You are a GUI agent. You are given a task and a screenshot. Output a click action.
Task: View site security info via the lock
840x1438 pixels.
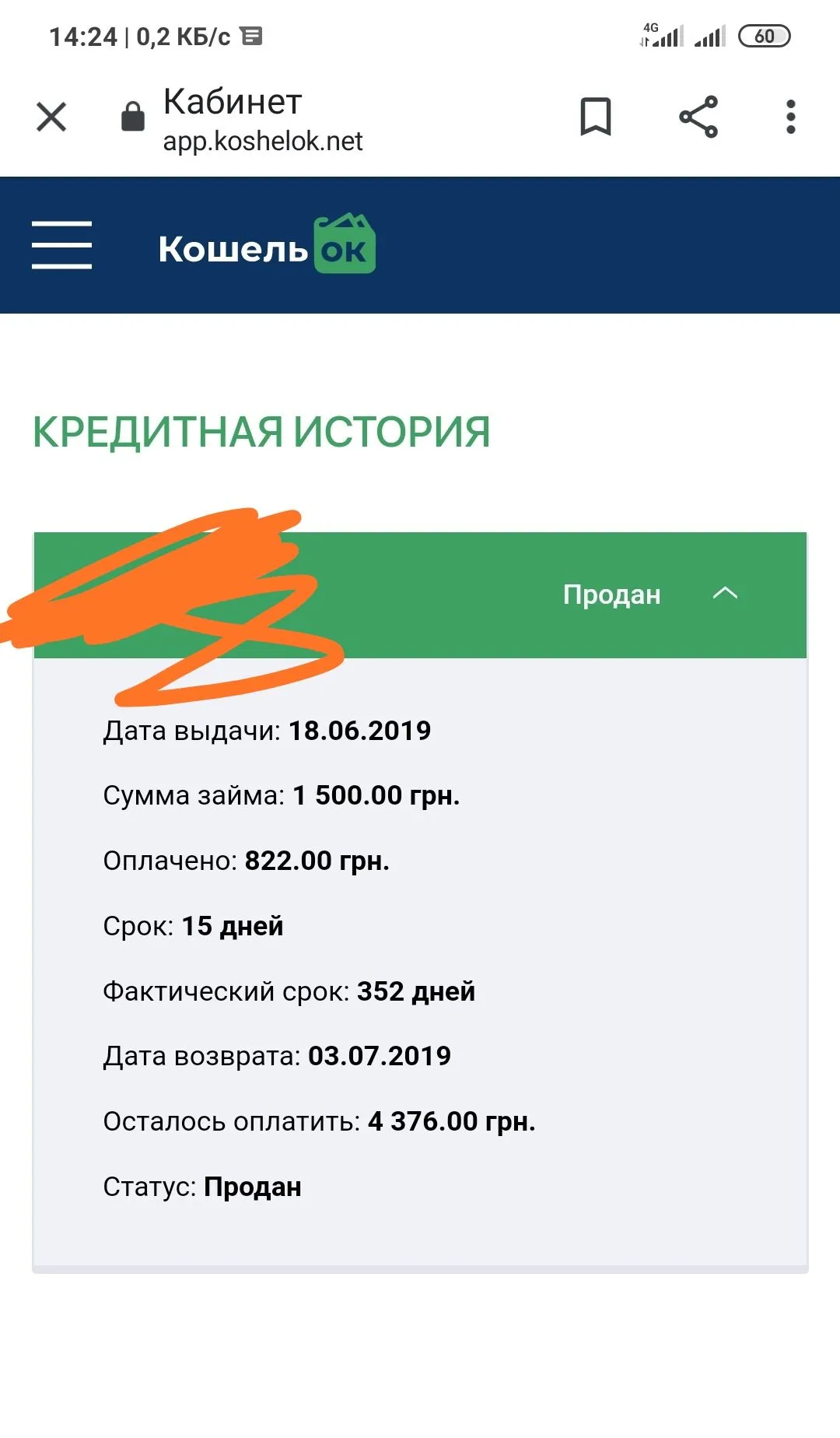[133, 117]
